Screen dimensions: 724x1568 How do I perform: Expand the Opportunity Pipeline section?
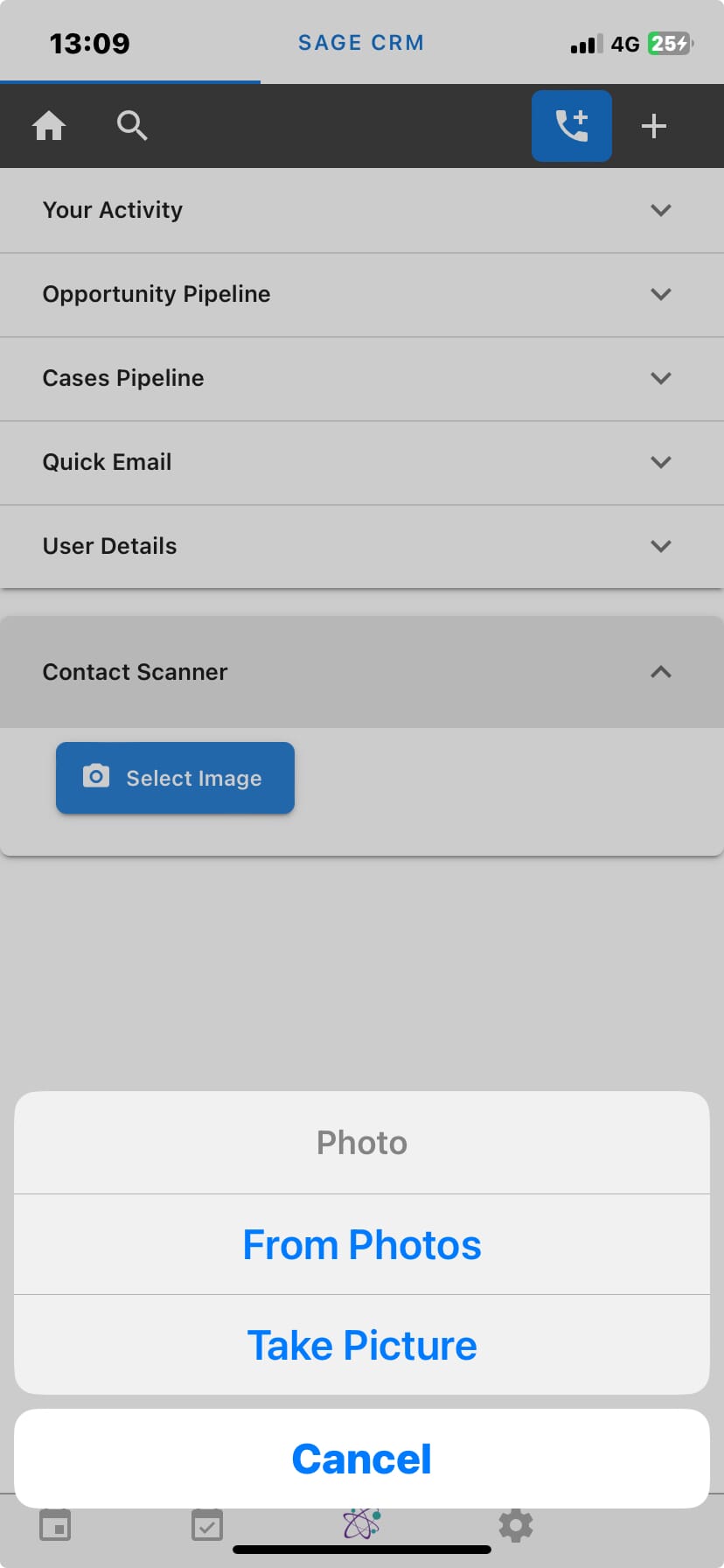[661, 294]
